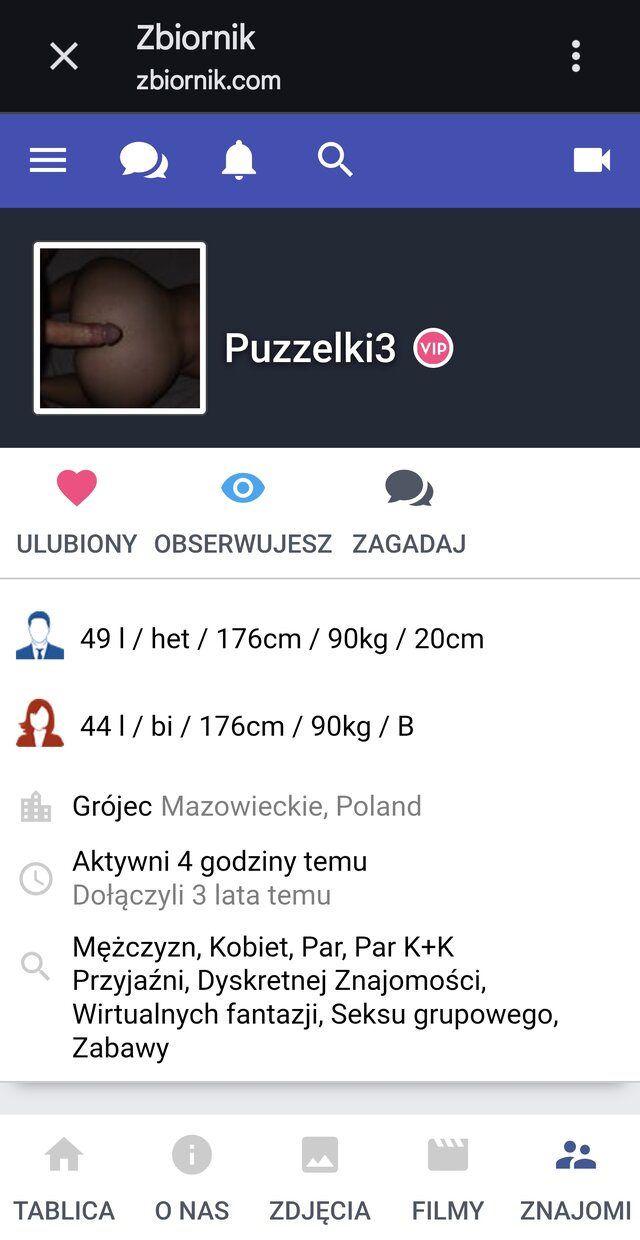This screenshot has width=640, height=1240.
Task: Open the browser overflow menu
Action: (x=576, y=56)
